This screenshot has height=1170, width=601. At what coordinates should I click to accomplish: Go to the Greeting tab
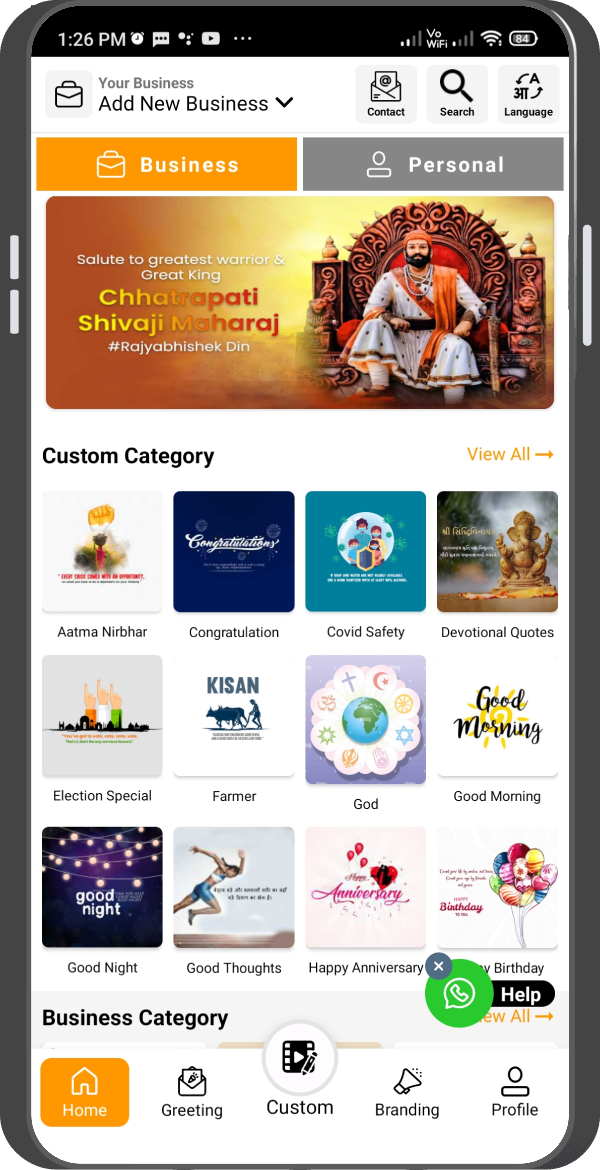pyautogui.click(x=192, y=1092)
